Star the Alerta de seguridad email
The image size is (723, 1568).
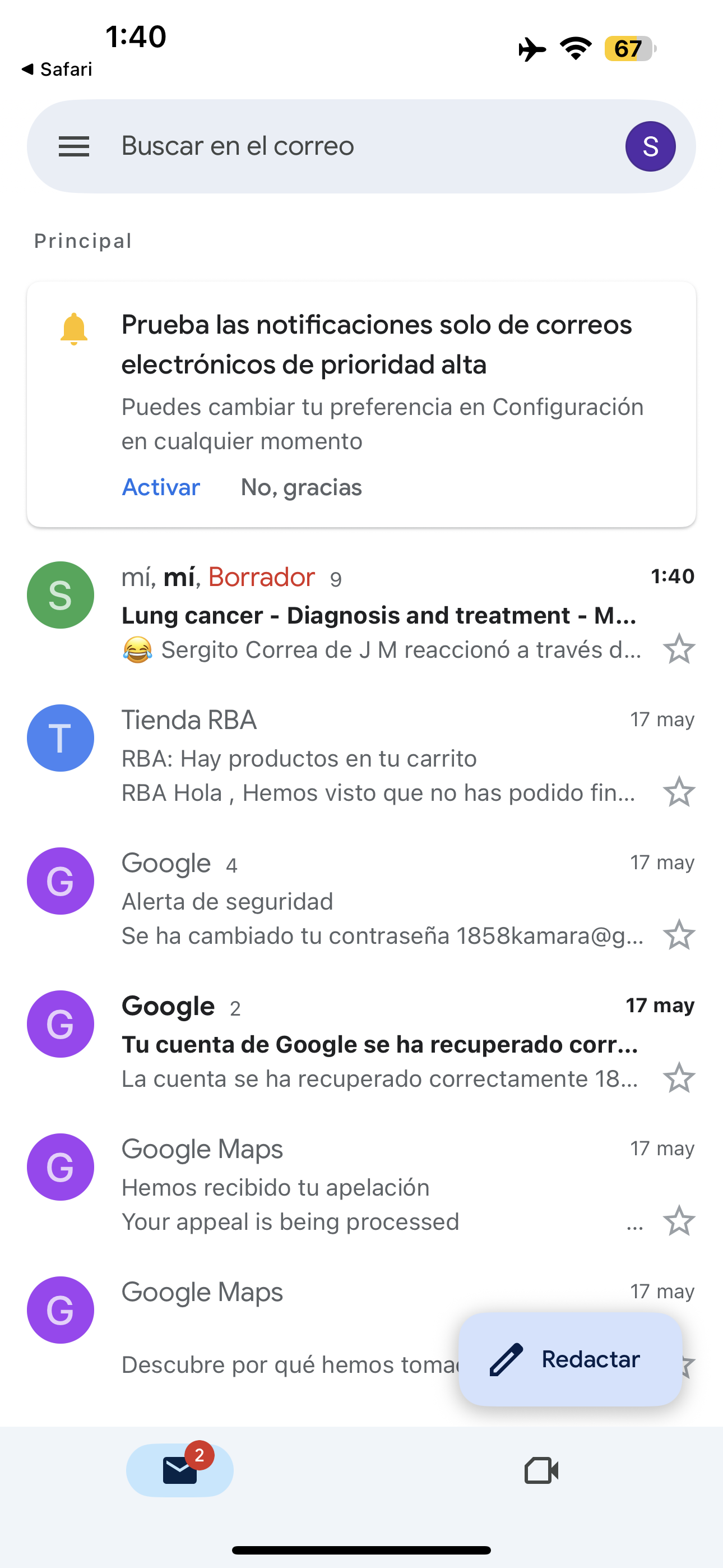679,935
